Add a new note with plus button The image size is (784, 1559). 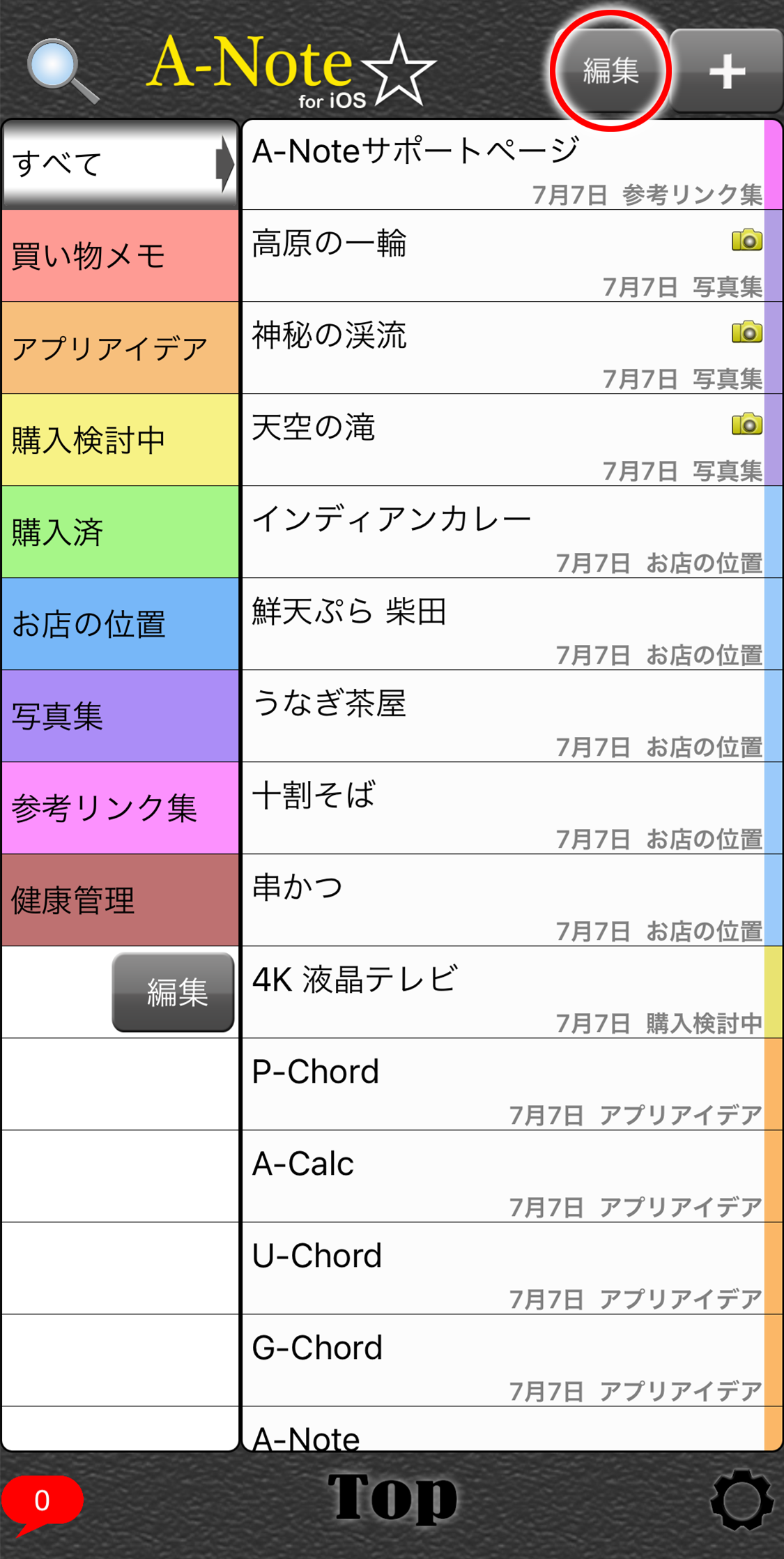coord(727,71)
